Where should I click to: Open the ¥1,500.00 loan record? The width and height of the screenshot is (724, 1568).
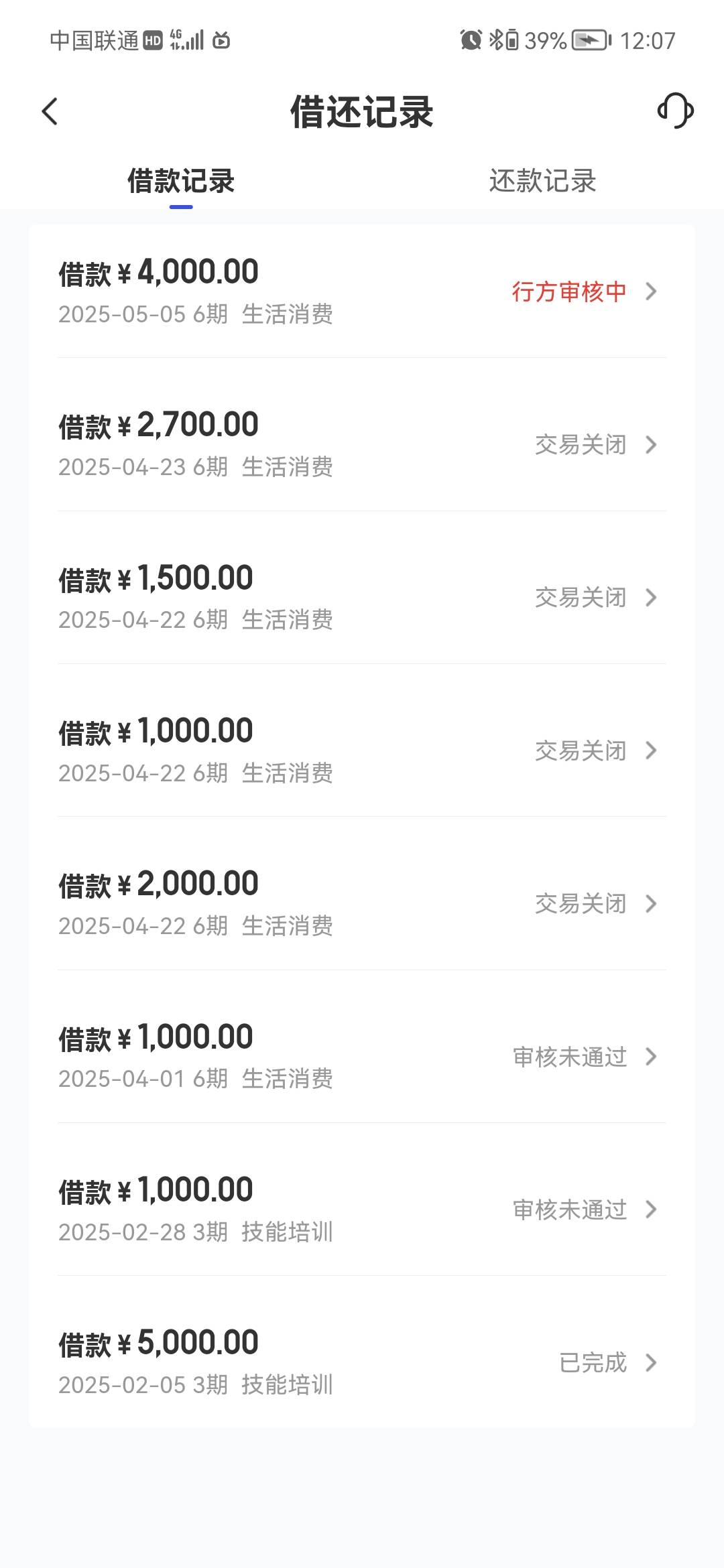coord(362,597)
